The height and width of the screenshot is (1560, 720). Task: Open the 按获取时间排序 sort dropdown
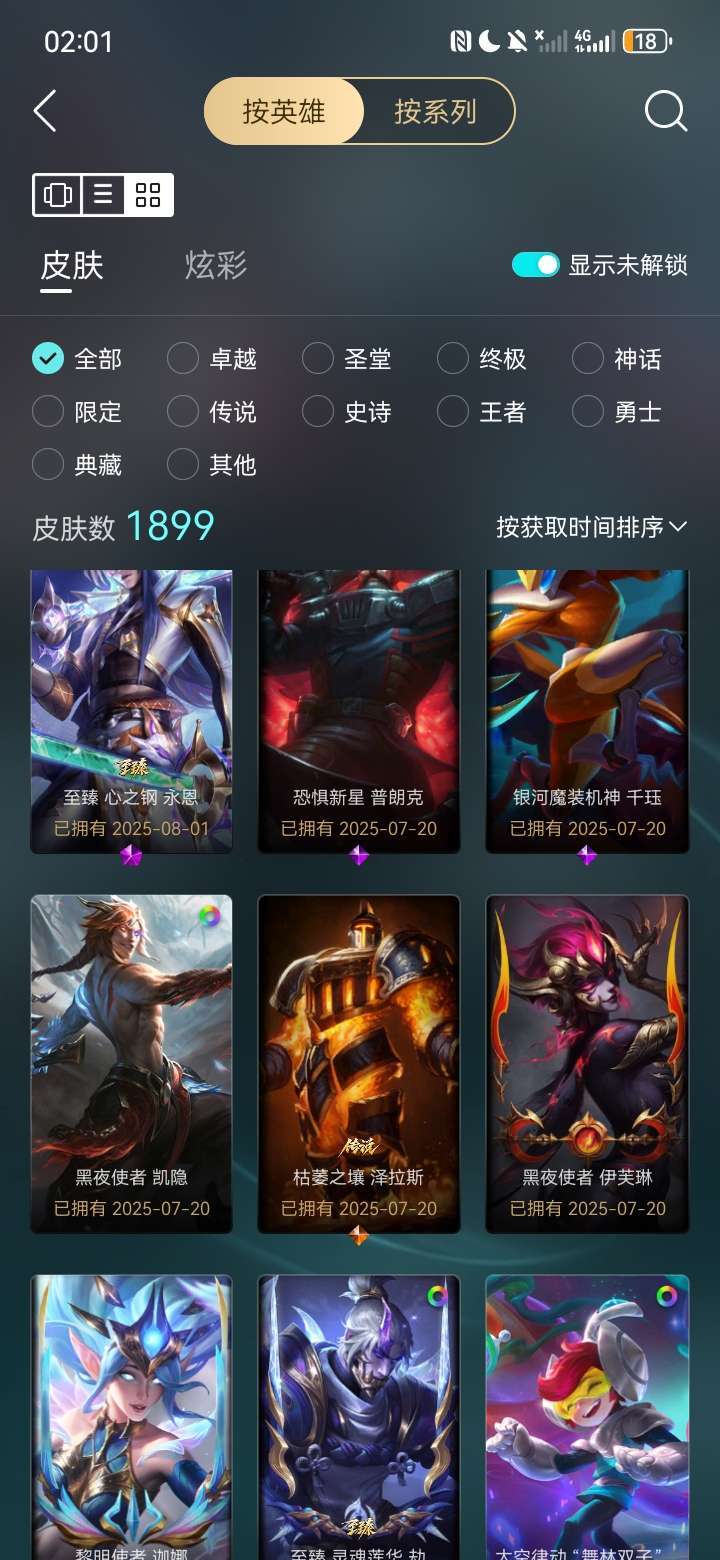(x=588, y=525)
